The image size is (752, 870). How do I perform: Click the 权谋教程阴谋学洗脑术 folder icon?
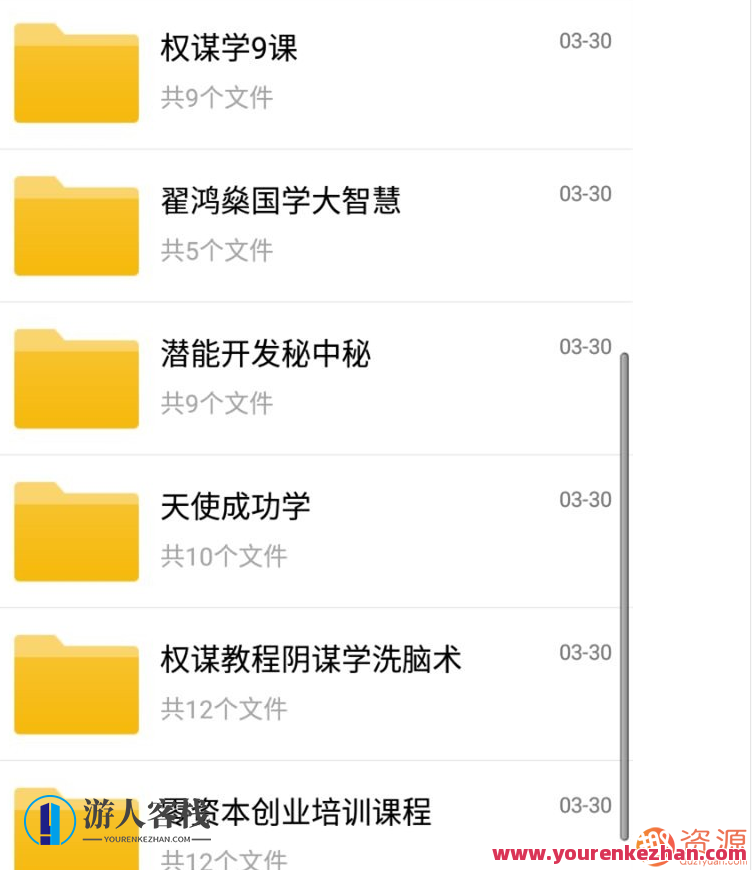coord(76,683)
